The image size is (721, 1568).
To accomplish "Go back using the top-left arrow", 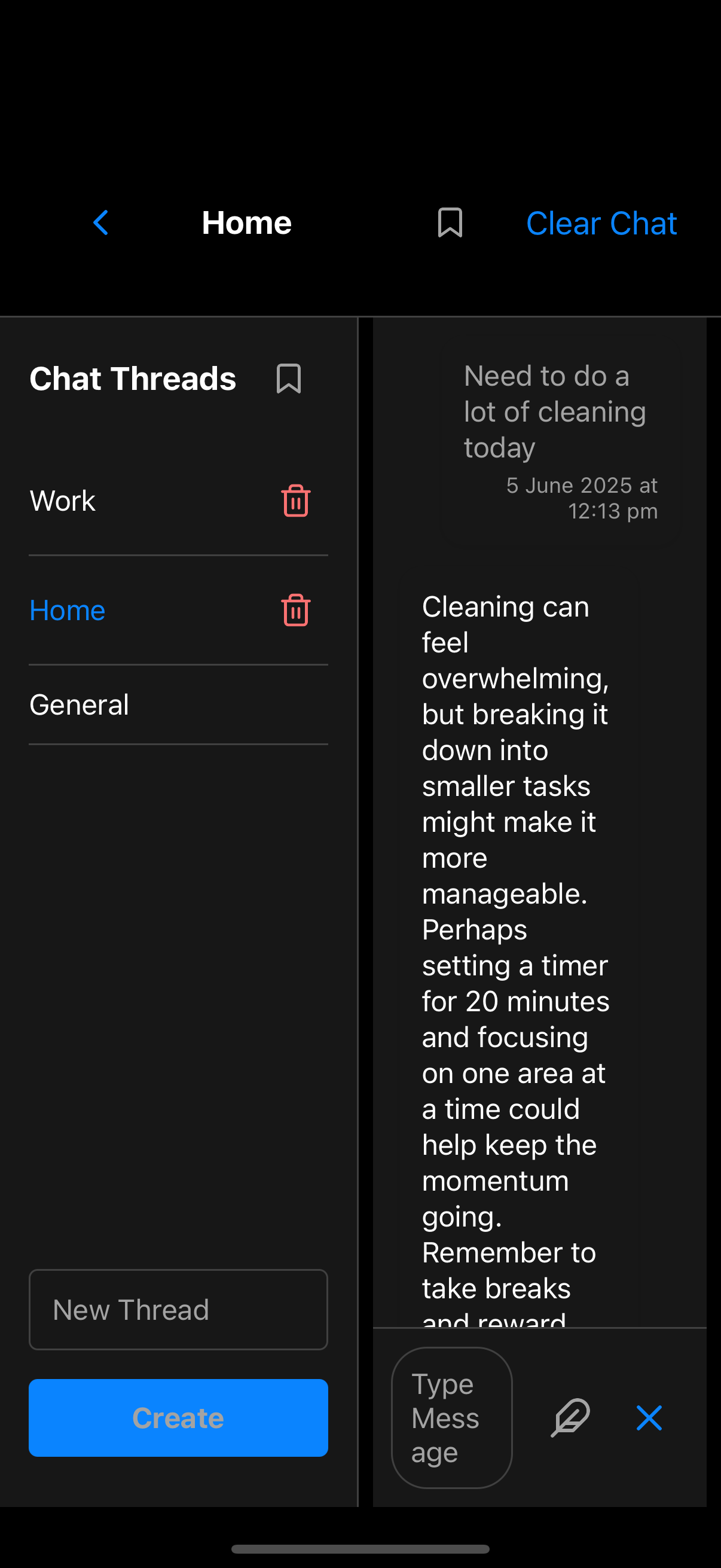I will (100, 223).
